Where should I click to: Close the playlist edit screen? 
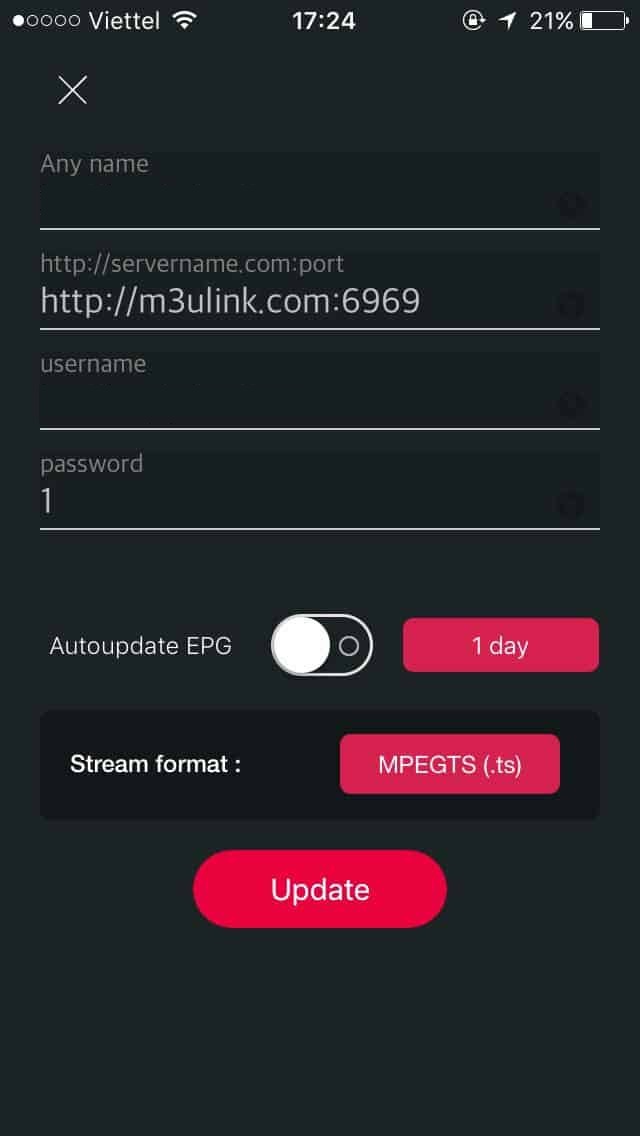click(x=72, y=91)
